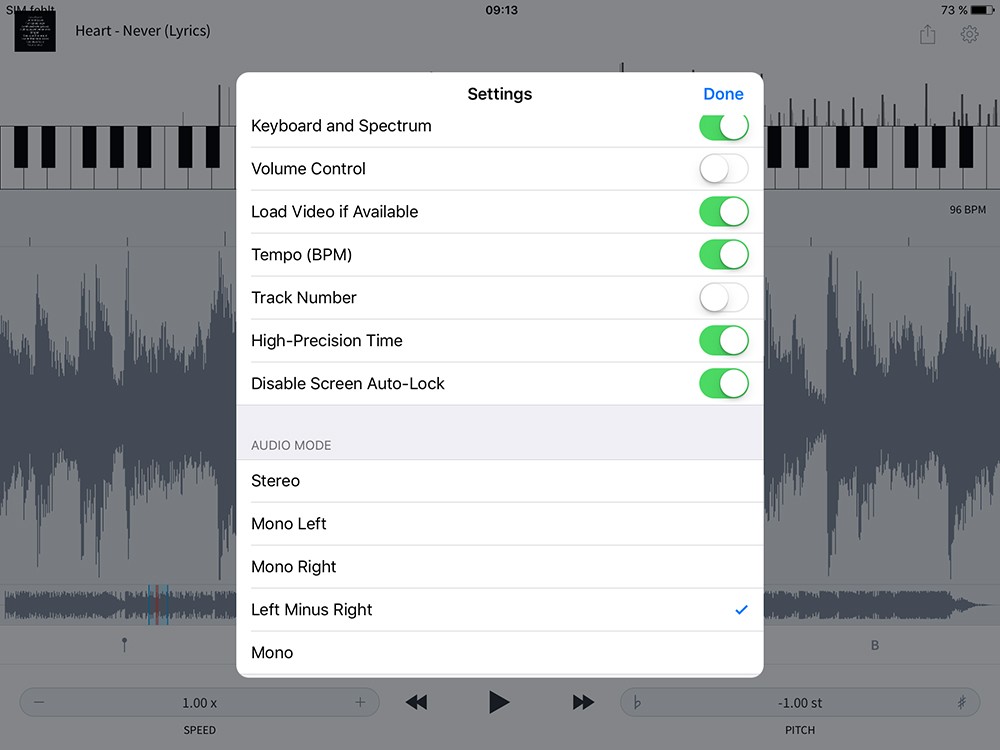Tap the rewind button
The width and height of the screenshot is (1000, 750).
(416, 703)
